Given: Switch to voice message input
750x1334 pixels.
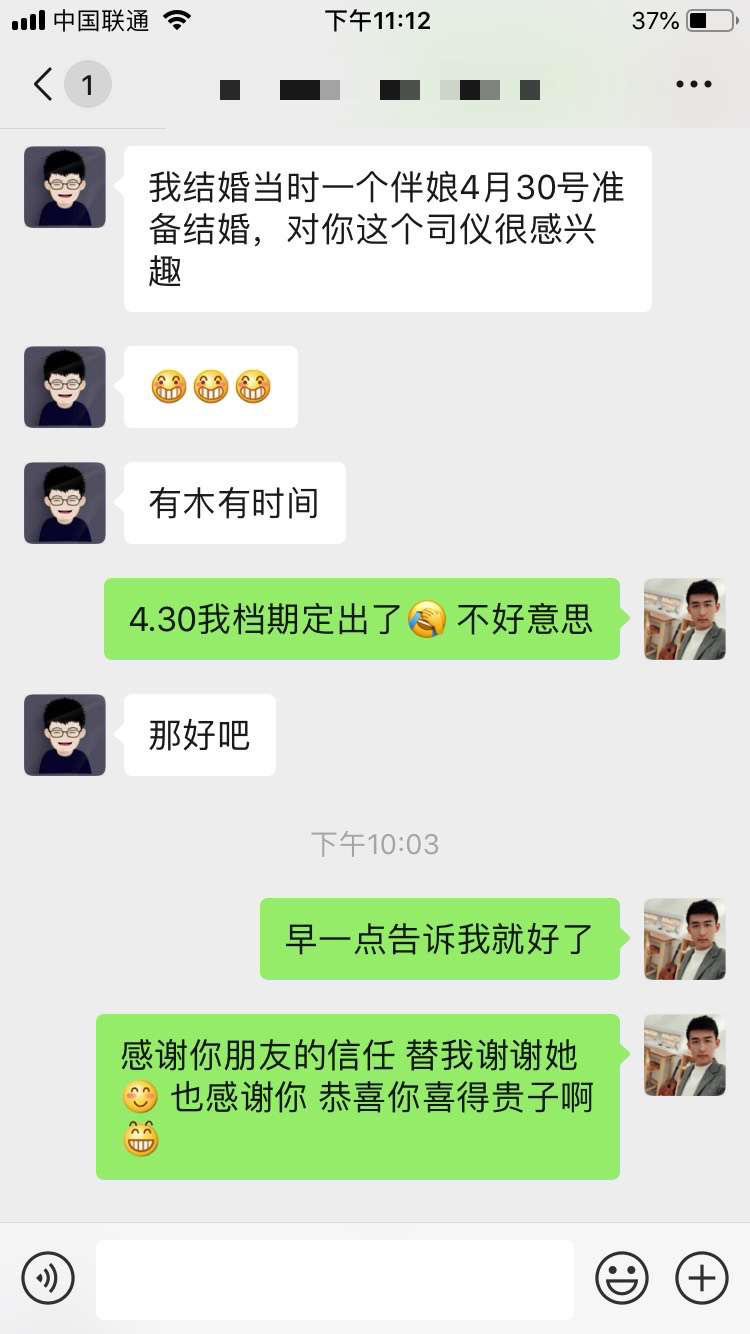Looking at the screenshot, I should tap(48, 1278).
